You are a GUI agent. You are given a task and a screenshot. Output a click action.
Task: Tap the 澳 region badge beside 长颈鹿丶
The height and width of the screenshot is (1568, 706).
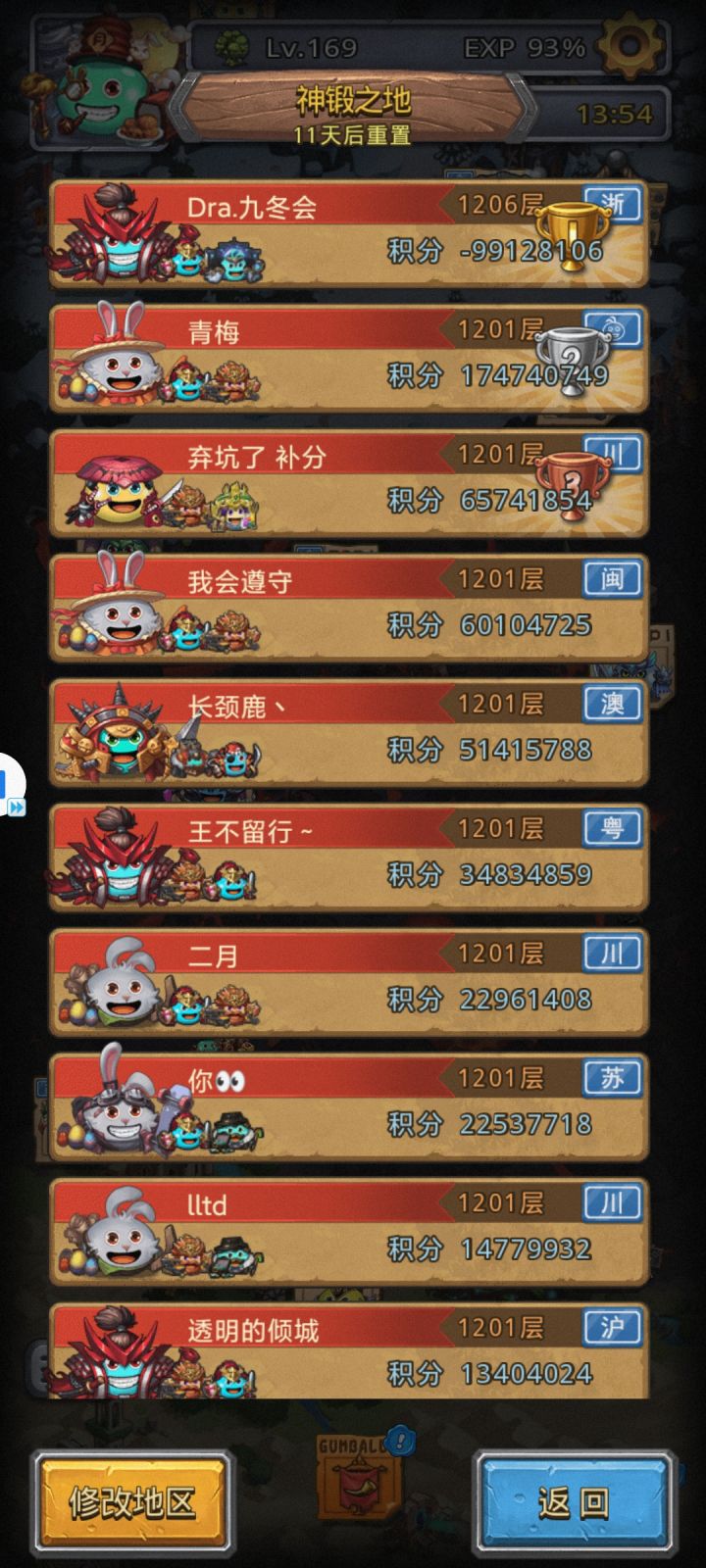(x=613, y=704)
